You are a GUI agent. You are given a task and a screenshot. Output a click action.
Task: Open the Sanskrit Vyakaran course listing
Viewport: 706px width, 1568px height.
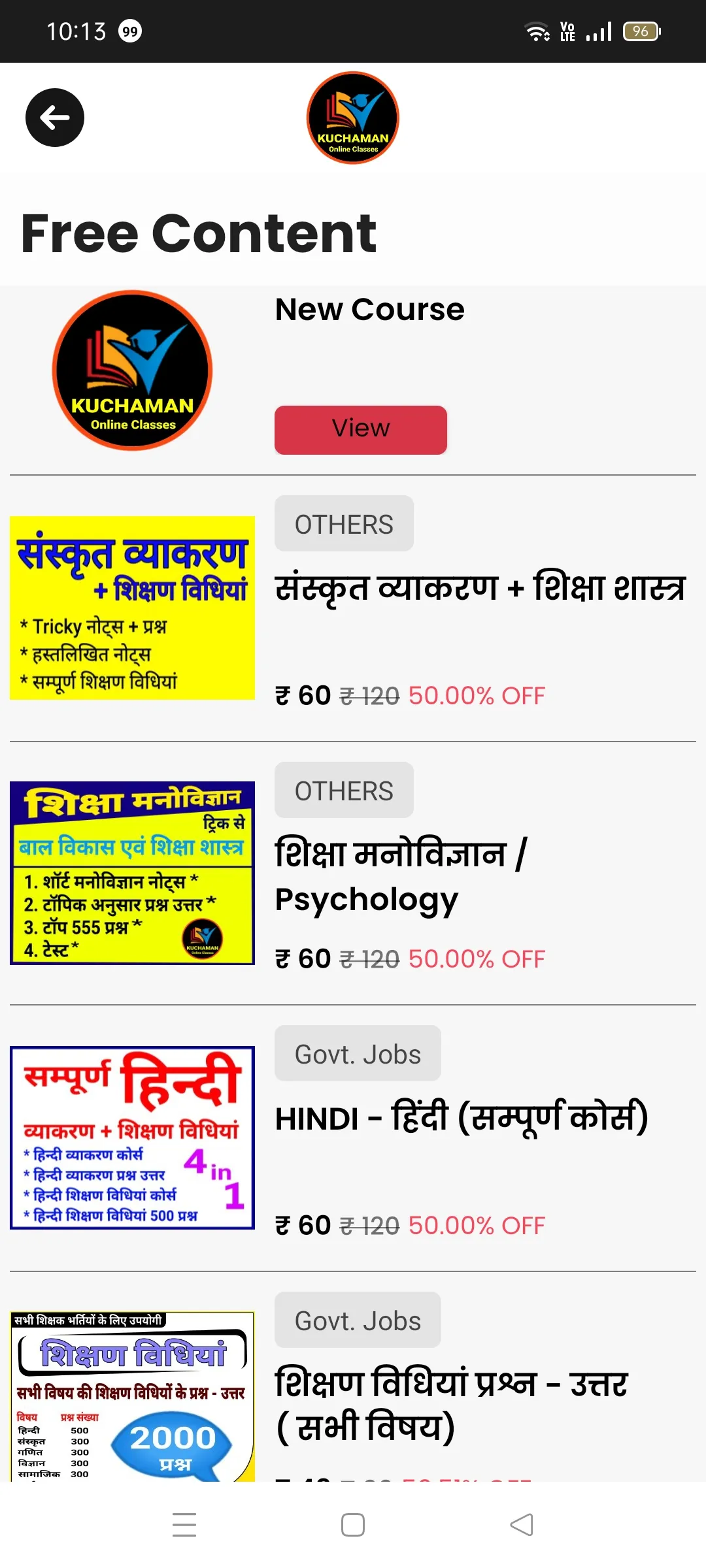pos(131,608)
